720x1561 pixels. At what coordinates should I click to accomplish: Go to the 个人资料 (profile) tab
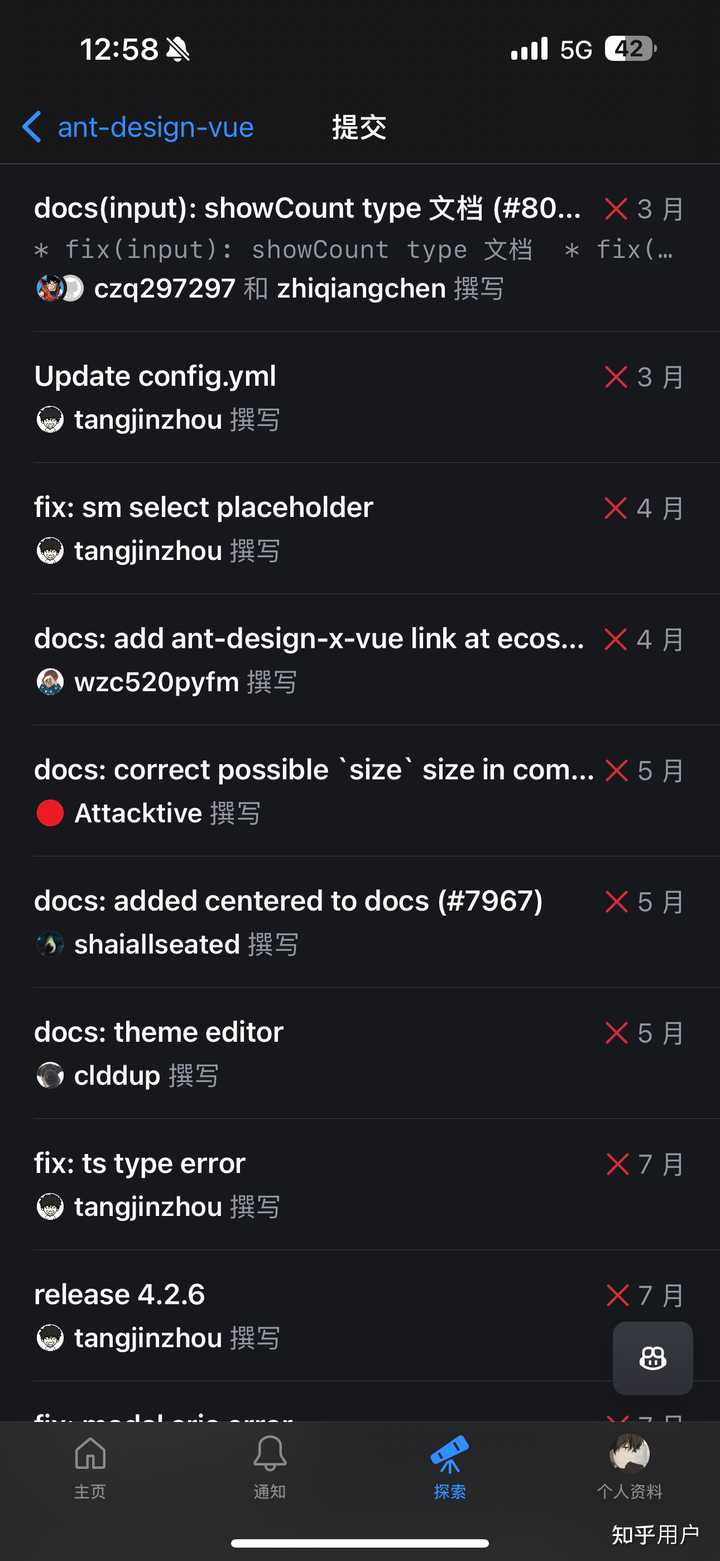click(629, 1466)
